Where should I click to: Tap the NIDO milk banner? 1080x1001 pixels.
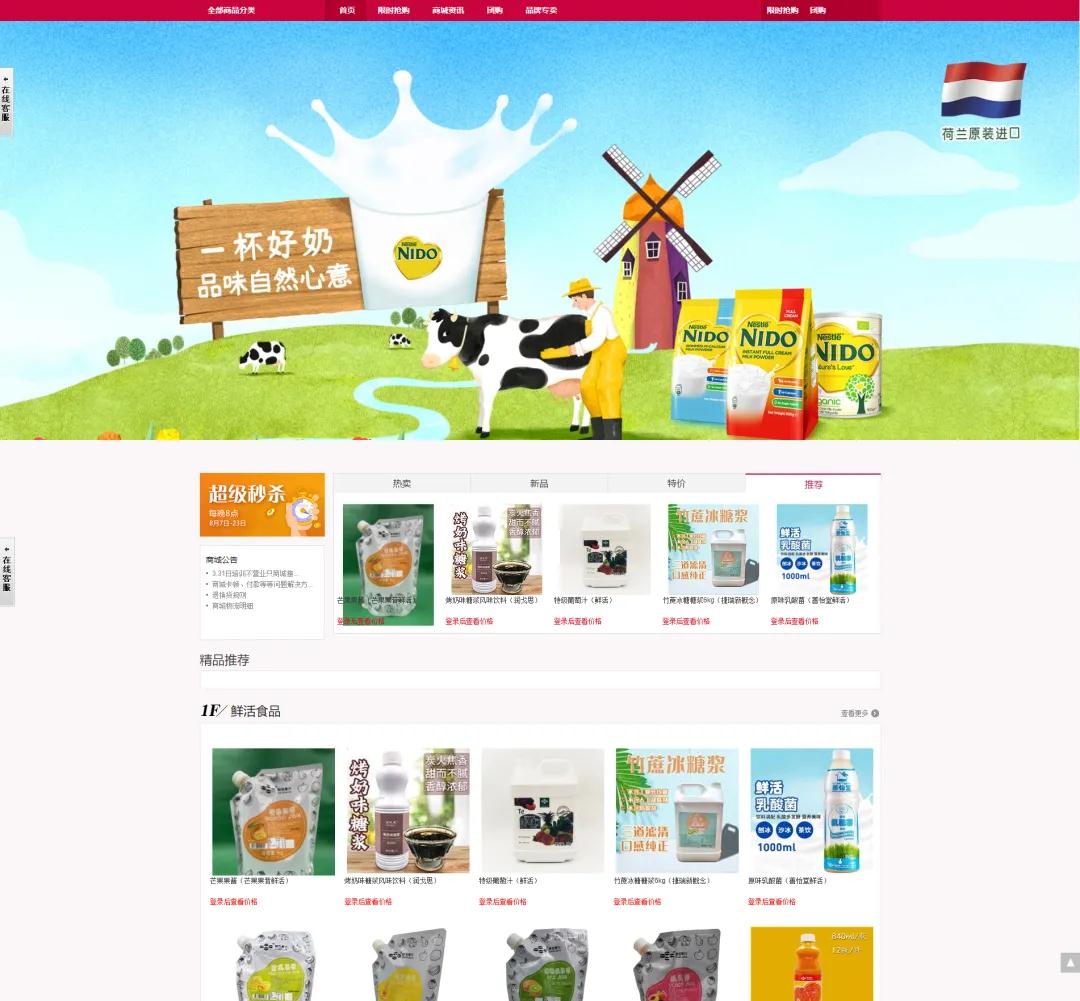coord(540,230)
